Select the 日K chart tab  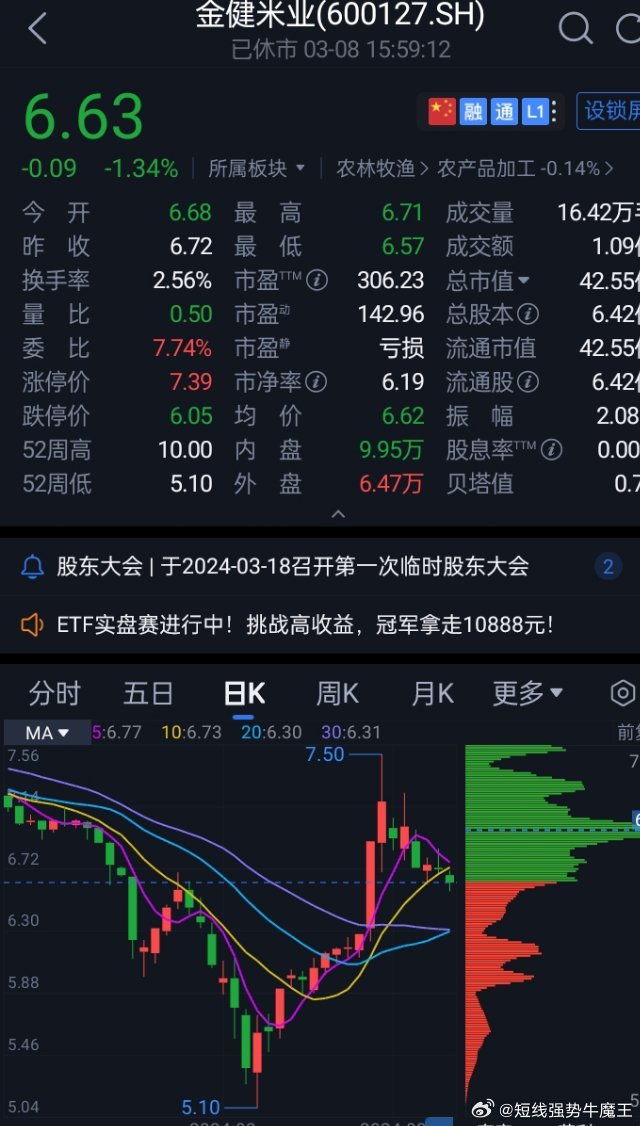tap(244, 694)
